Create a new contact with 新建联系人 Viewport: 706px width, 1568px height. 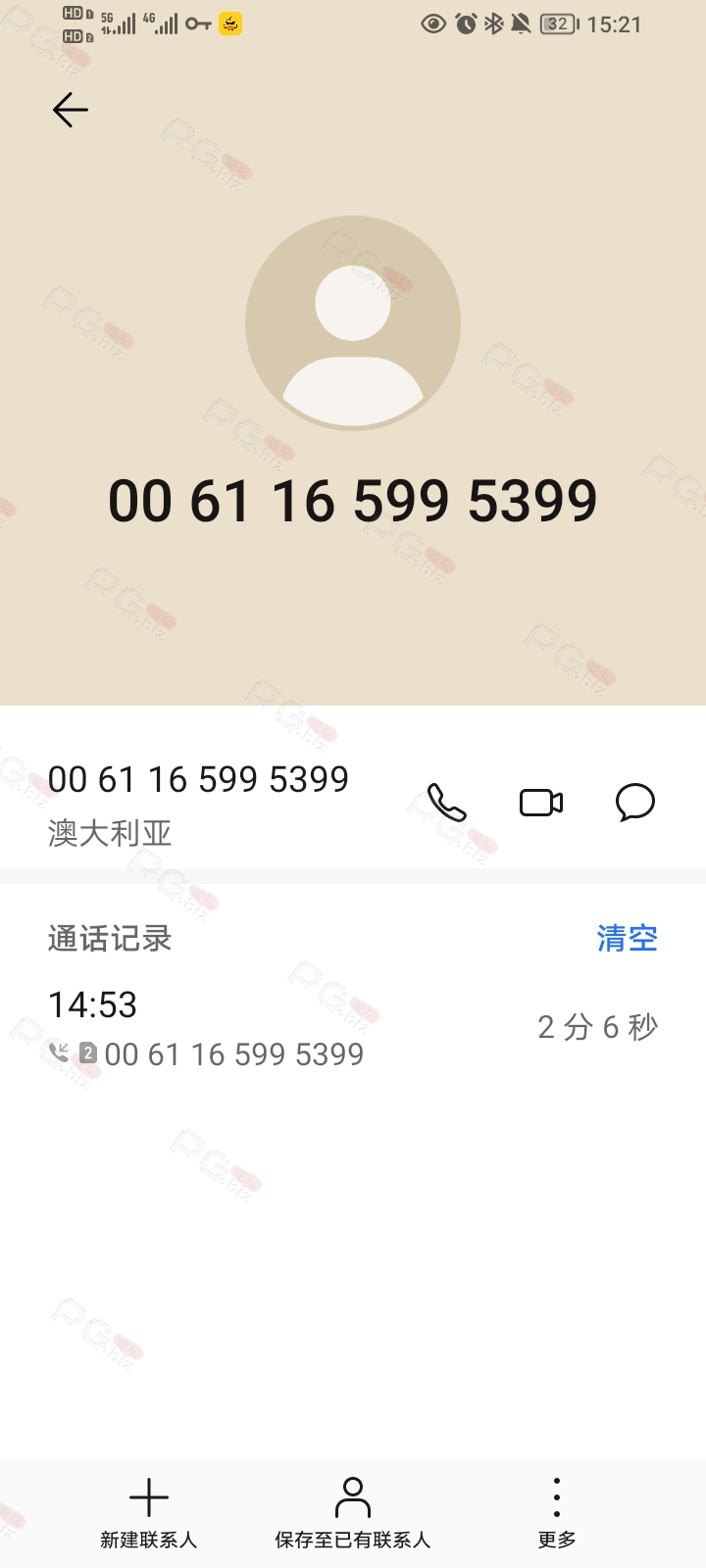click(149, 1514)
